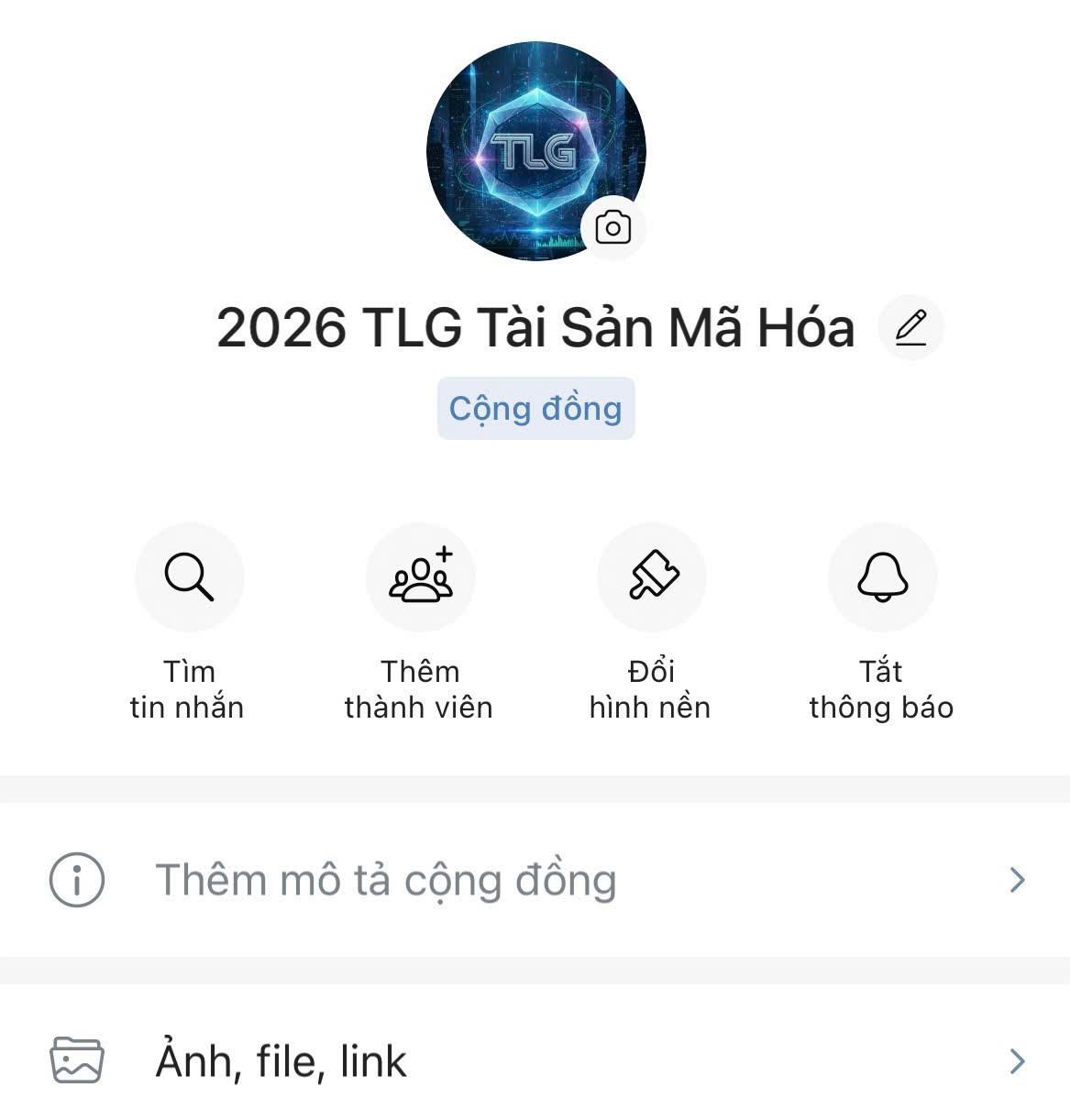Click the camera icon on the group avatar
The height and width of the screenshot is (1120, 1070).
point(612,229)
